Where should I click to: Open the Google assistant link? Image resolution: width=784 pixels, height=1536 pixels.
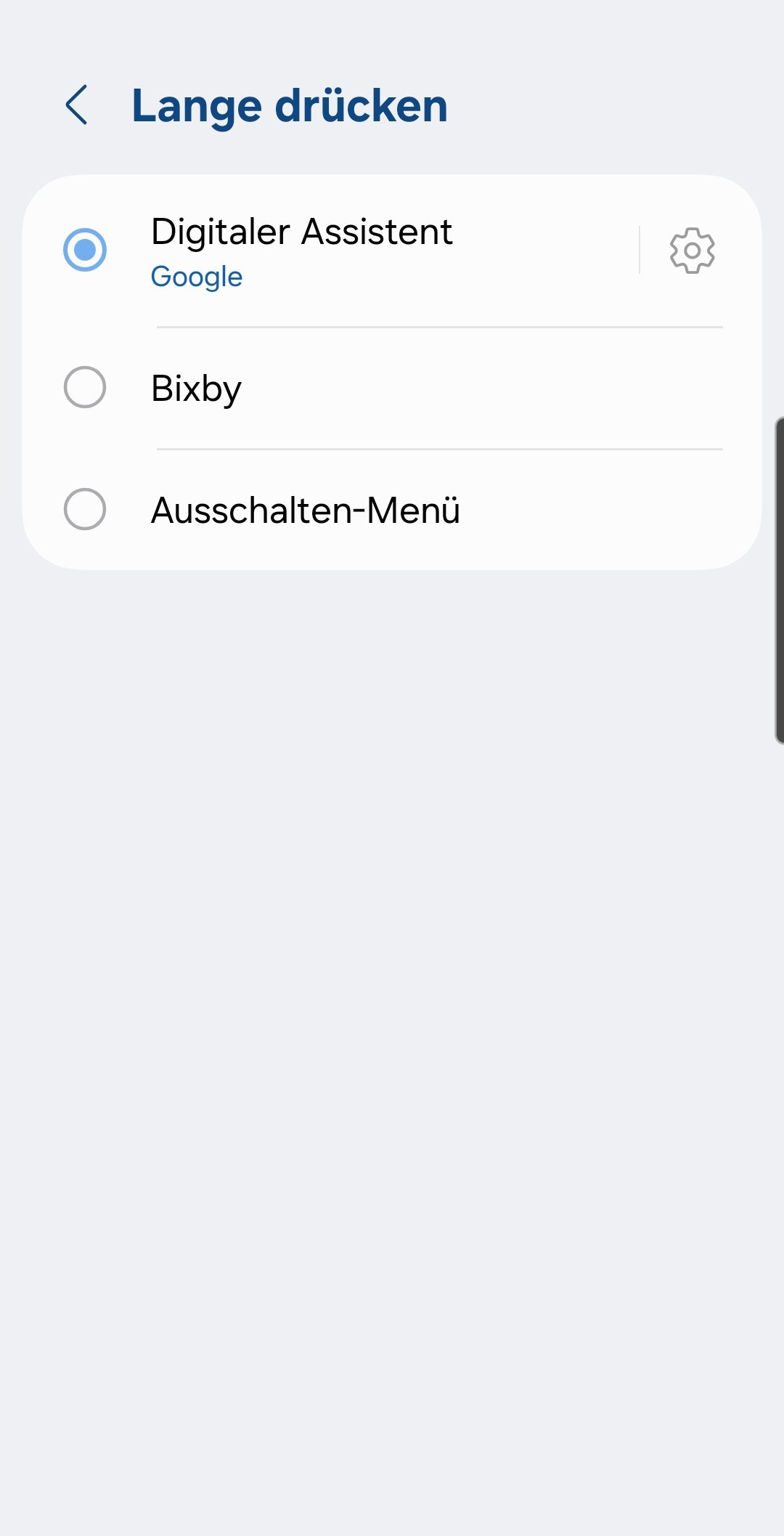click(x=195, y=276)
